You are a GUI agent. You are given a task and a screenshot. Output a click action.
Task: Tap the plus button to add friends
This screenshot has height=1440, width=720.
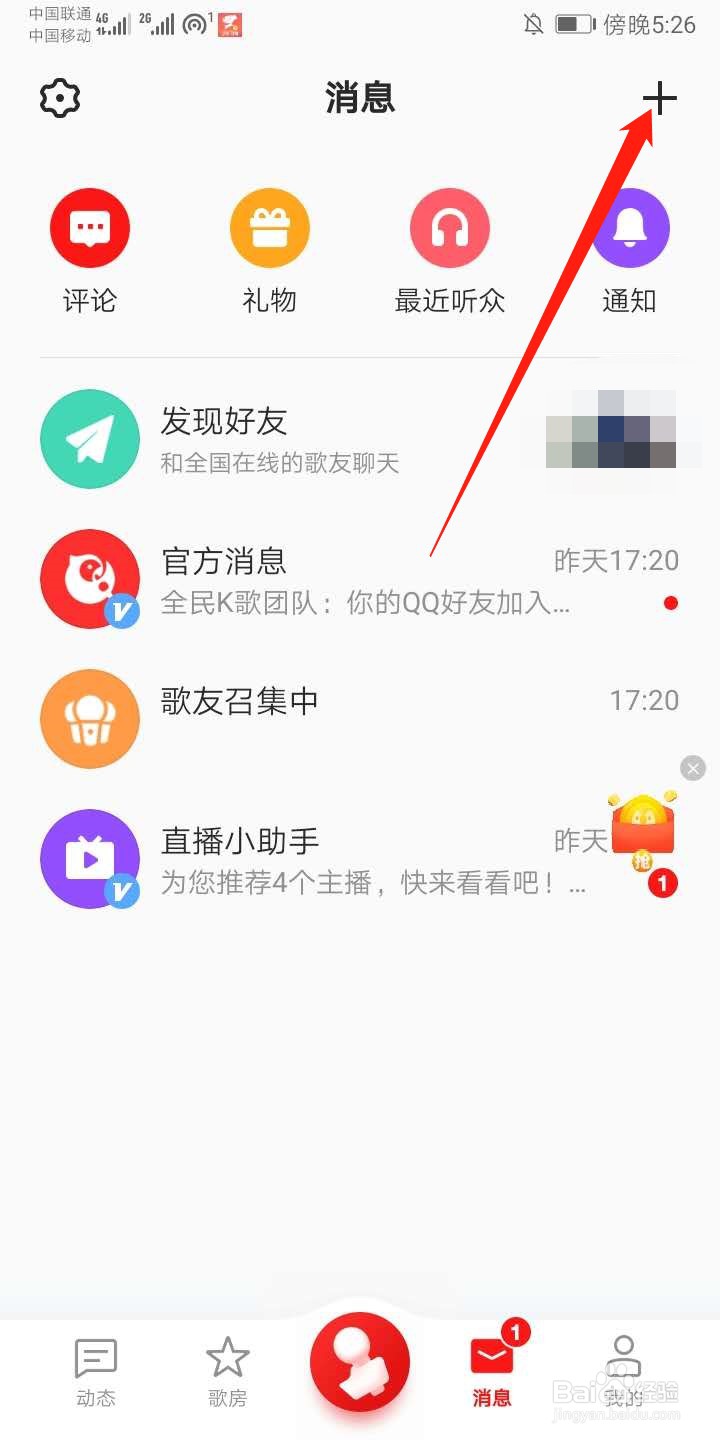point(660,98)
